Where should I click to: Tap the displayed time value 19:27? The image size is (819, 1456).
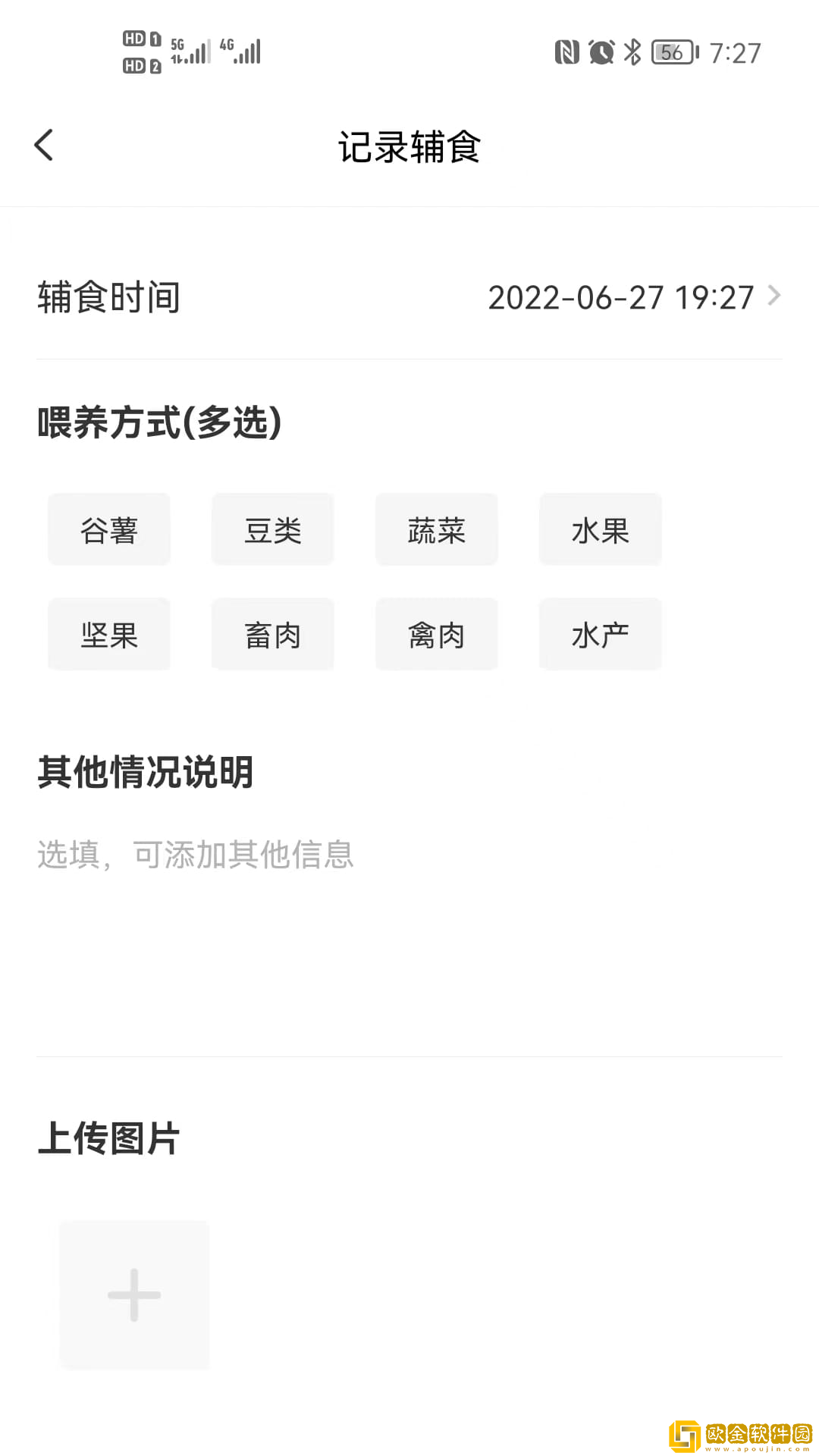(x=713, y=298)
